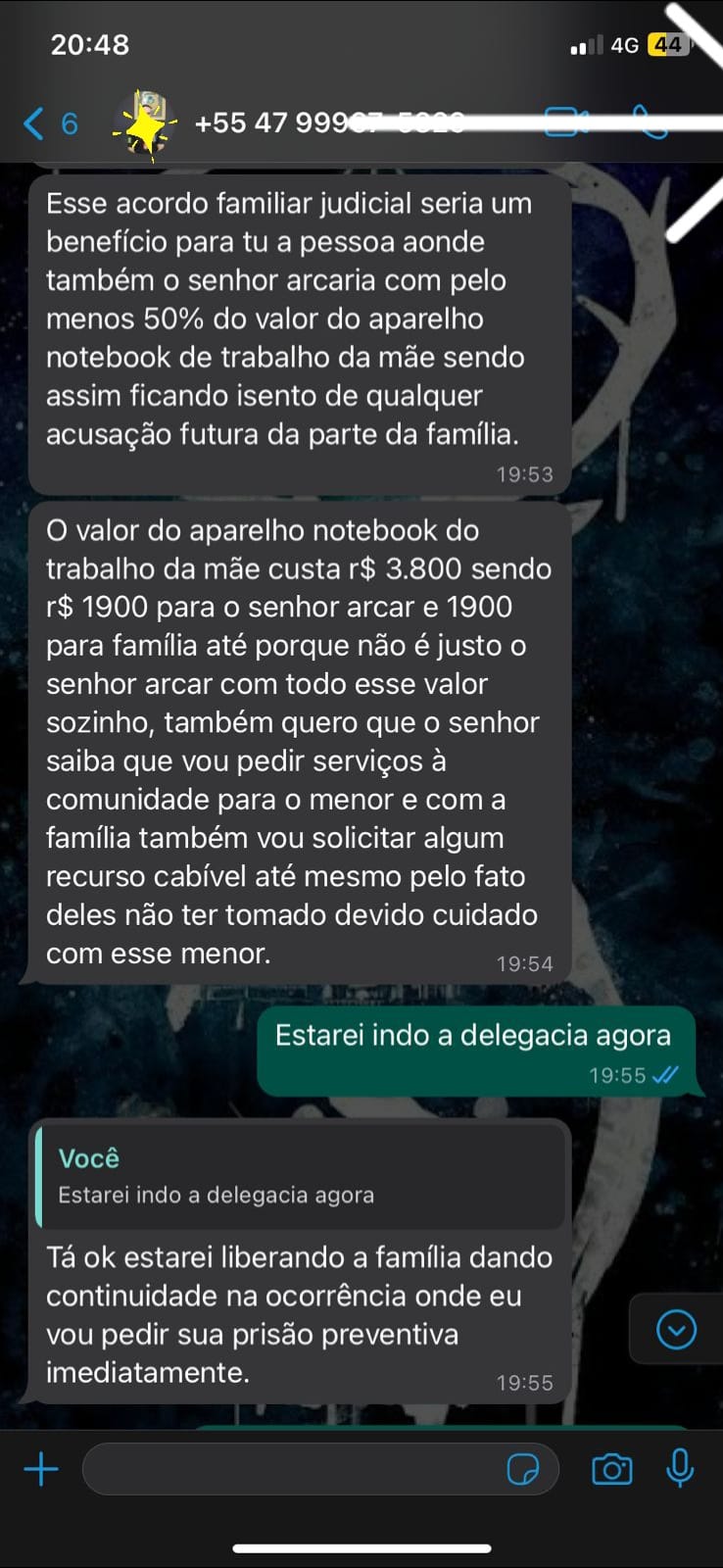The image size is (723, 1568).
Task: Open the camera to send a photo
Action: point(611,1469)
